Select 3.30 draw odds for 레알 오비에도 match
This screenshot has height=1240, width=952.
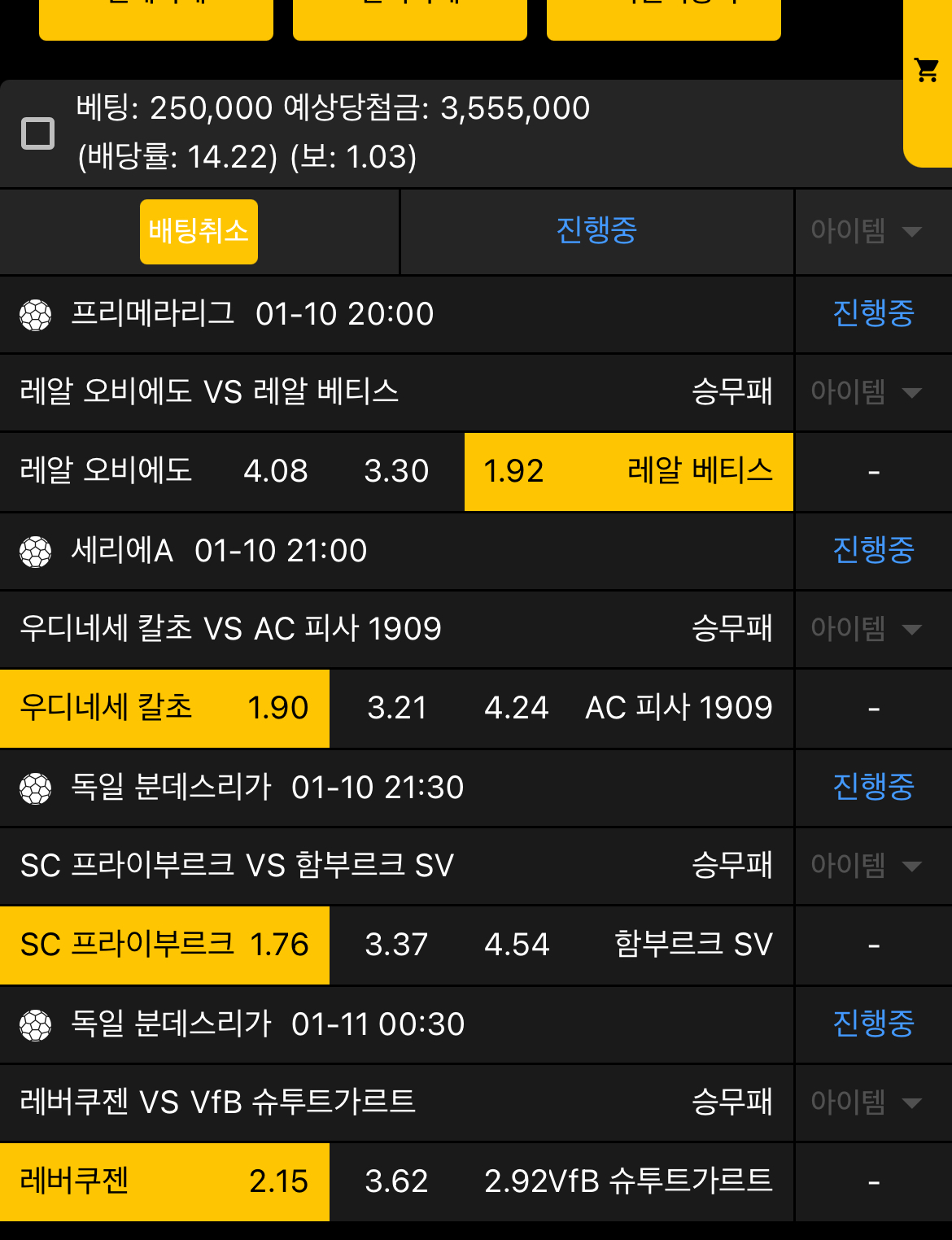click(x=397, y=472)
